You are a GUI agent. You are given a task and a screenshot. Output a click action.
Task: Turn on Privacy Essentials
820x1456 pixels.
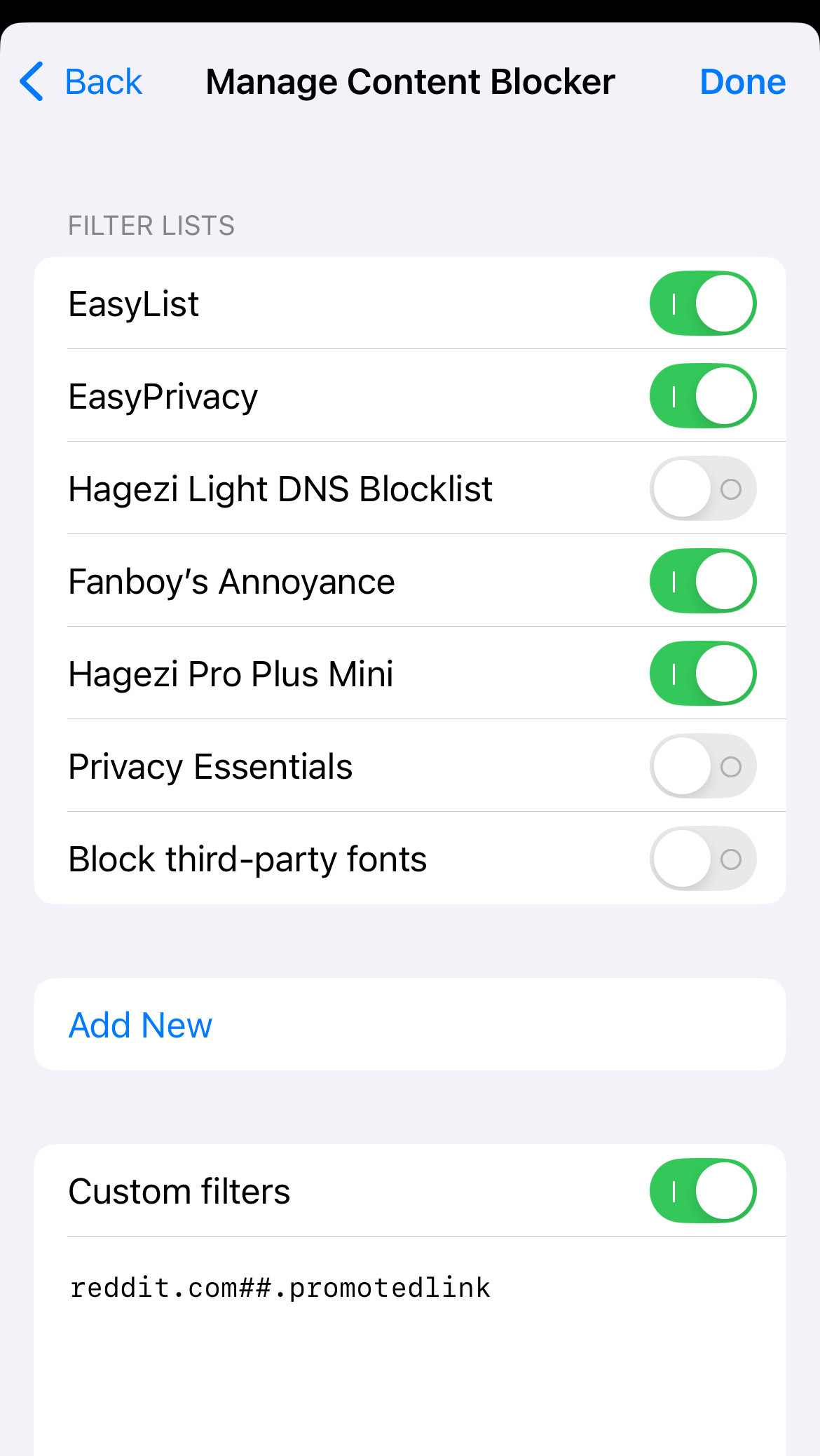click(702, 766)
